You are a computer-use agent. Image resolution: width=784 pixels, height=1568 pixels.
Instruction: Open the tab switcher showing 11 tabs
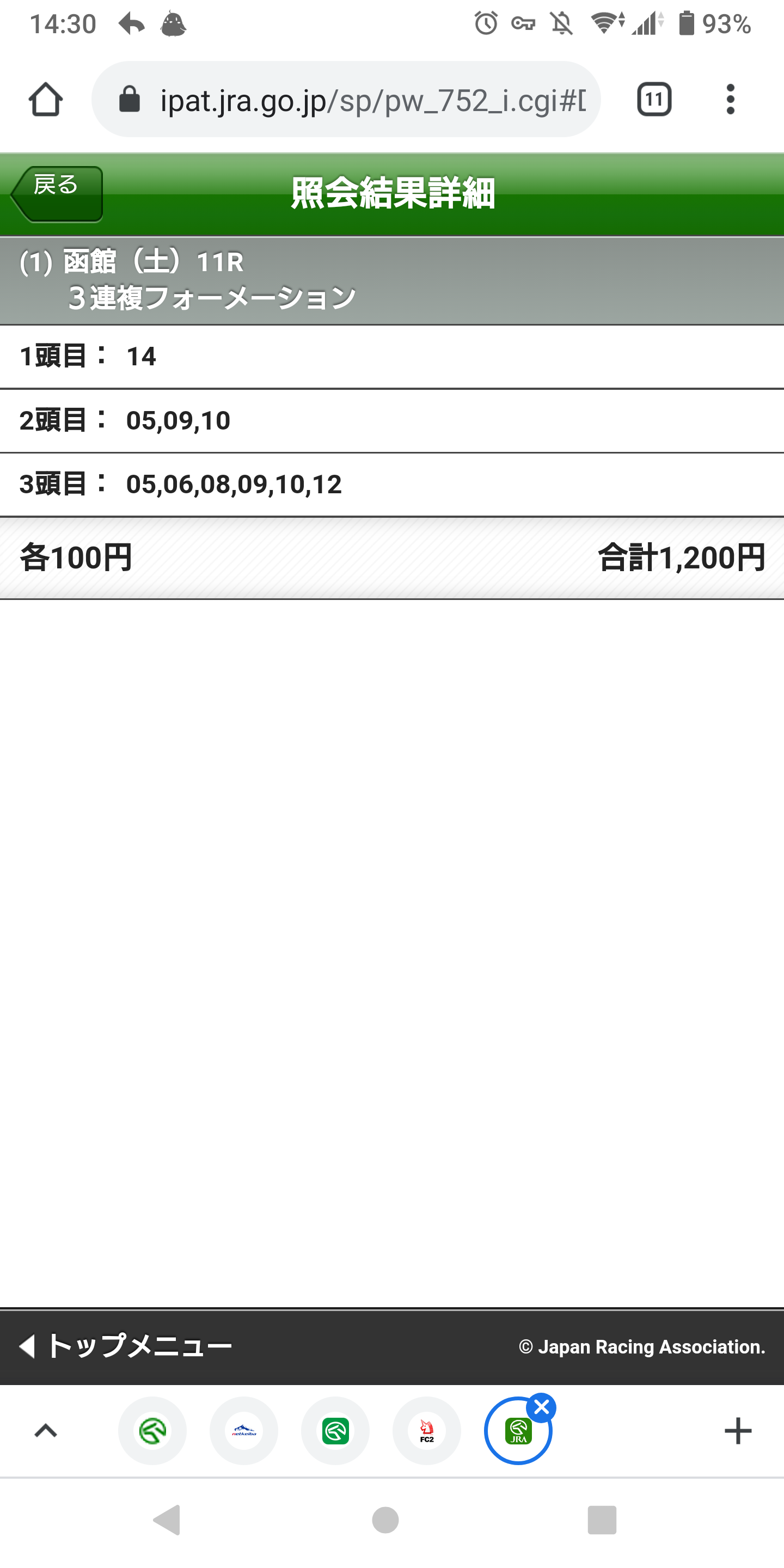[654, 99]
